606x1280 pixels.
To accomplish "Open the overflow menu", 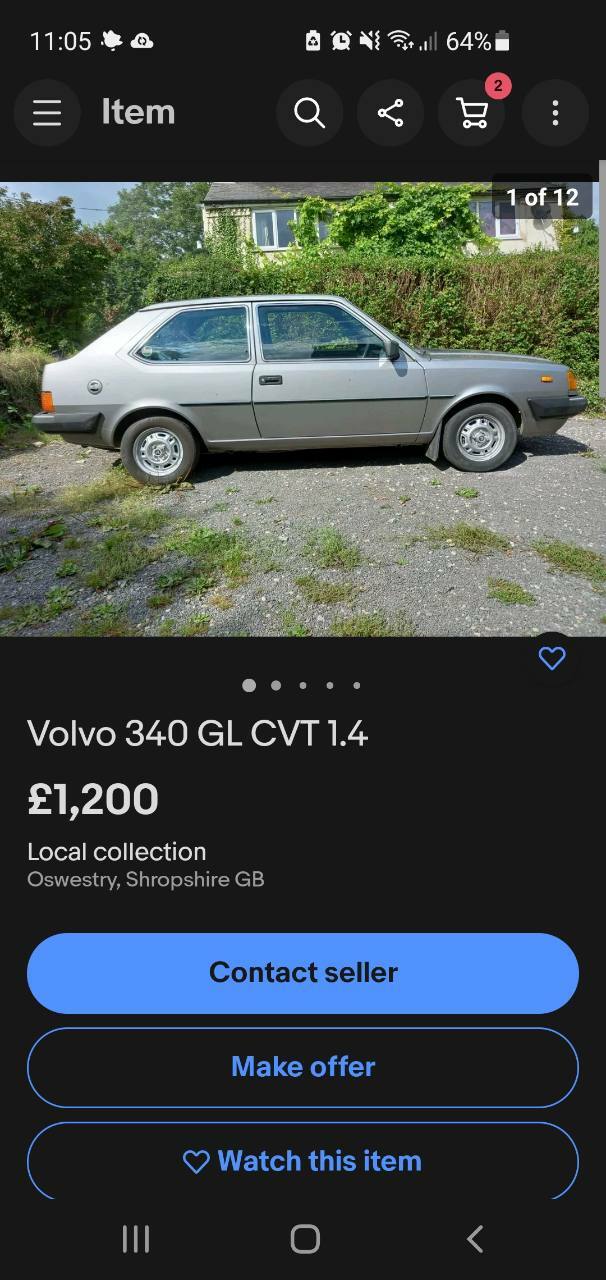I will 555,112.
